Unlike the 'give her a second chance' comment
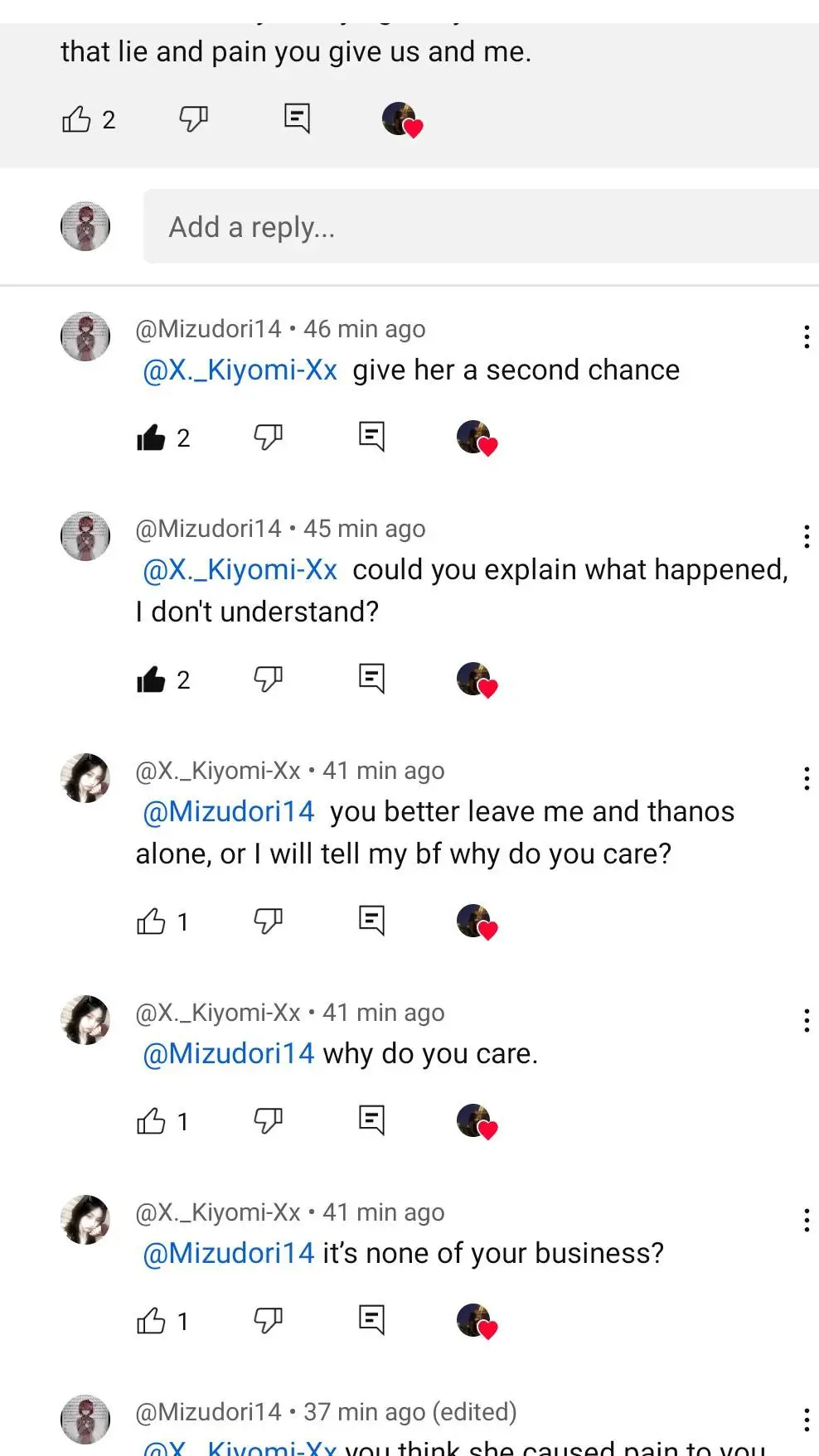Image resolution: width=819 pixels, height=1456 pixels. pos(151,437)
